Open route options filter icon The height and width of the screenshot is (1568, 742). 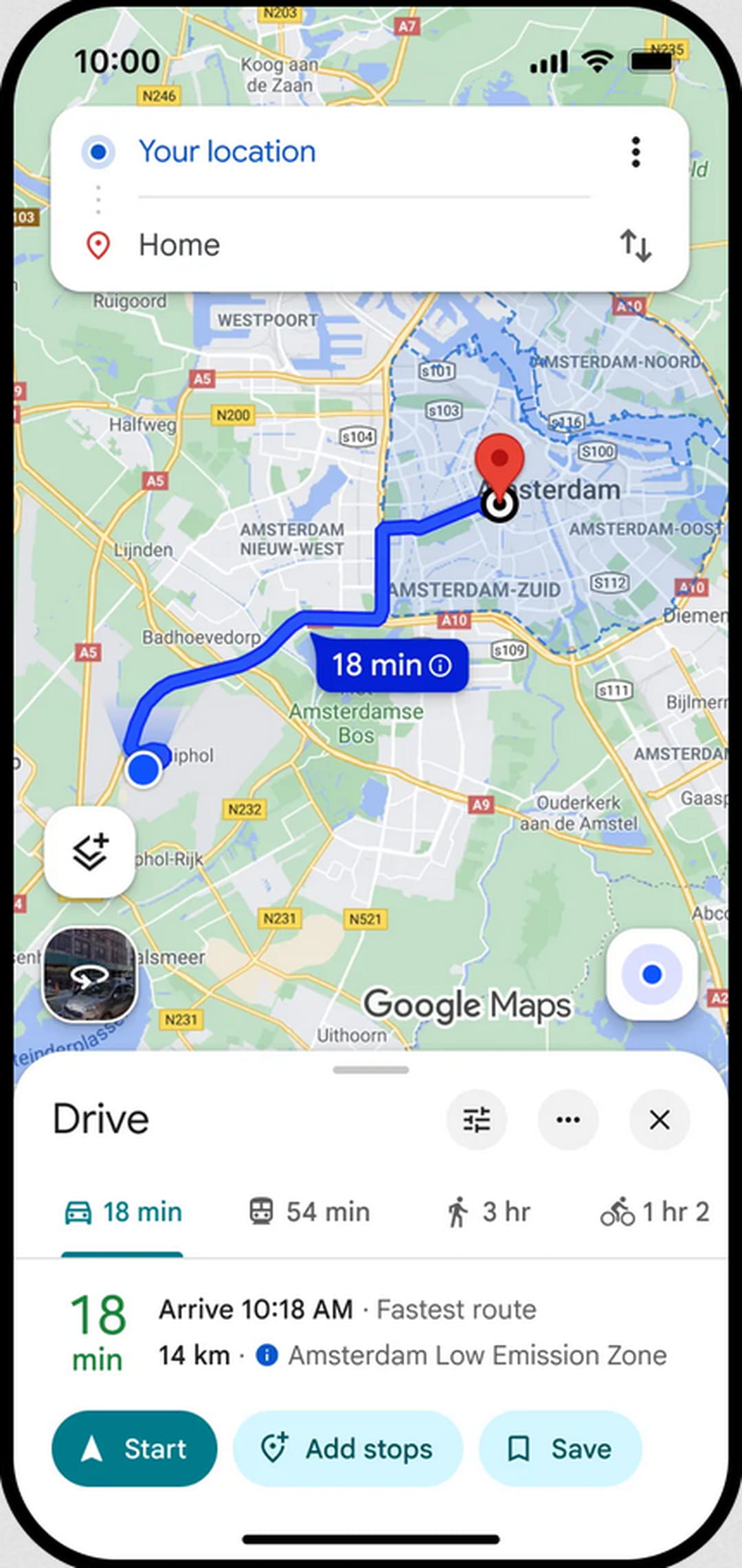click(477, 1120)
